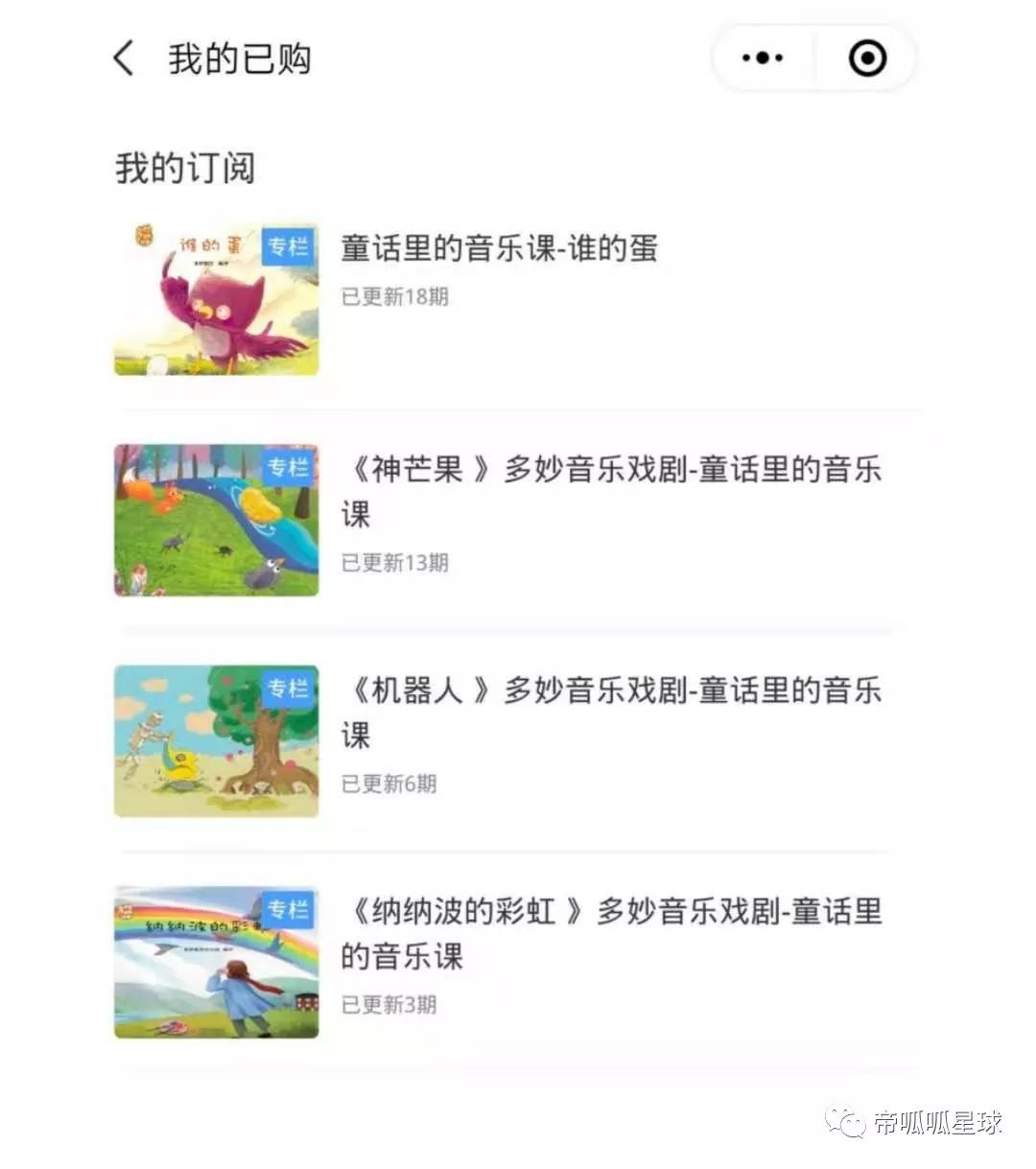Open the mini-program more options (...) menu
Viewport: 1036px width, 1169px height.
(761, 58)
